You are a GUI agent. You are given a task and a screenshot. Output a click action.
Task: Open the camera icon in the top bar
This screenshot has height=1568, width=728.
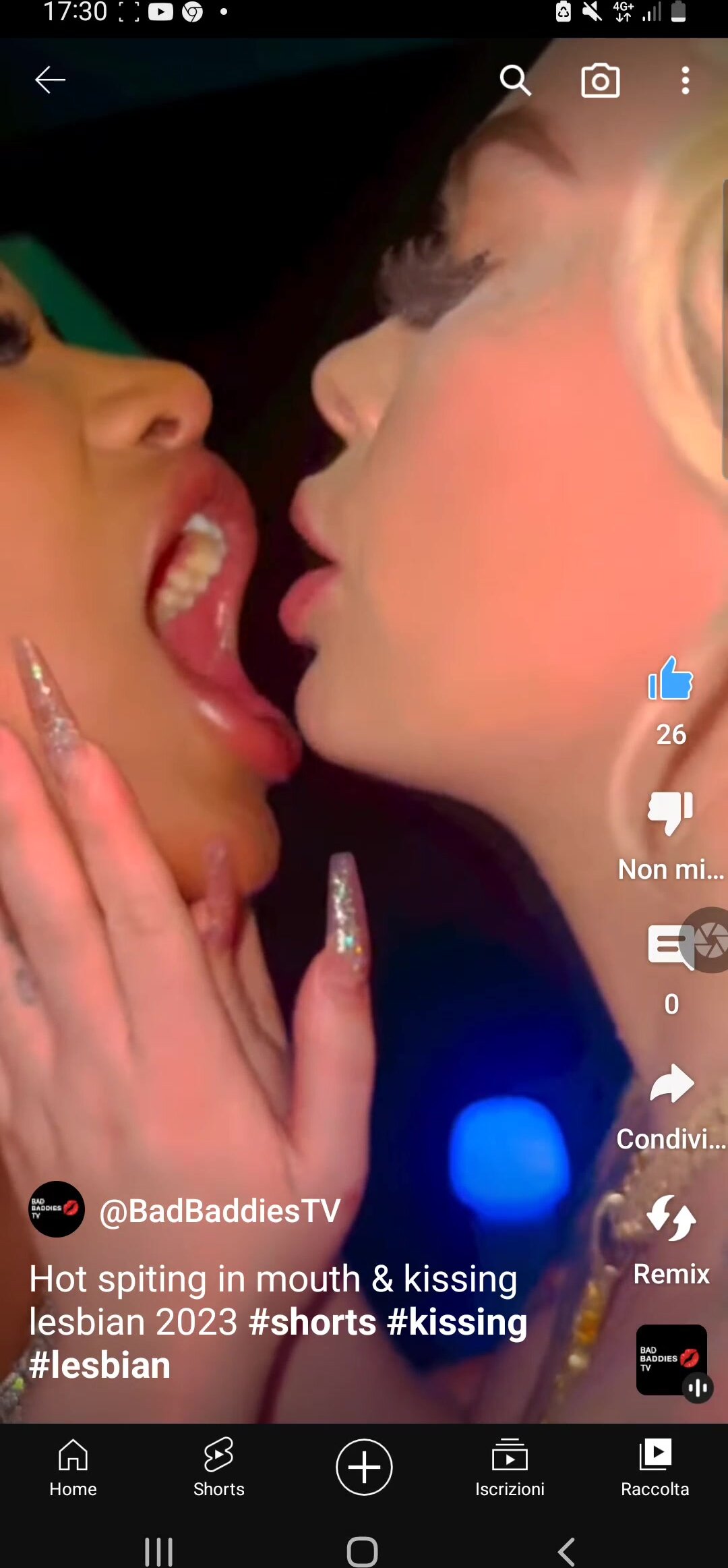point(600,80)
